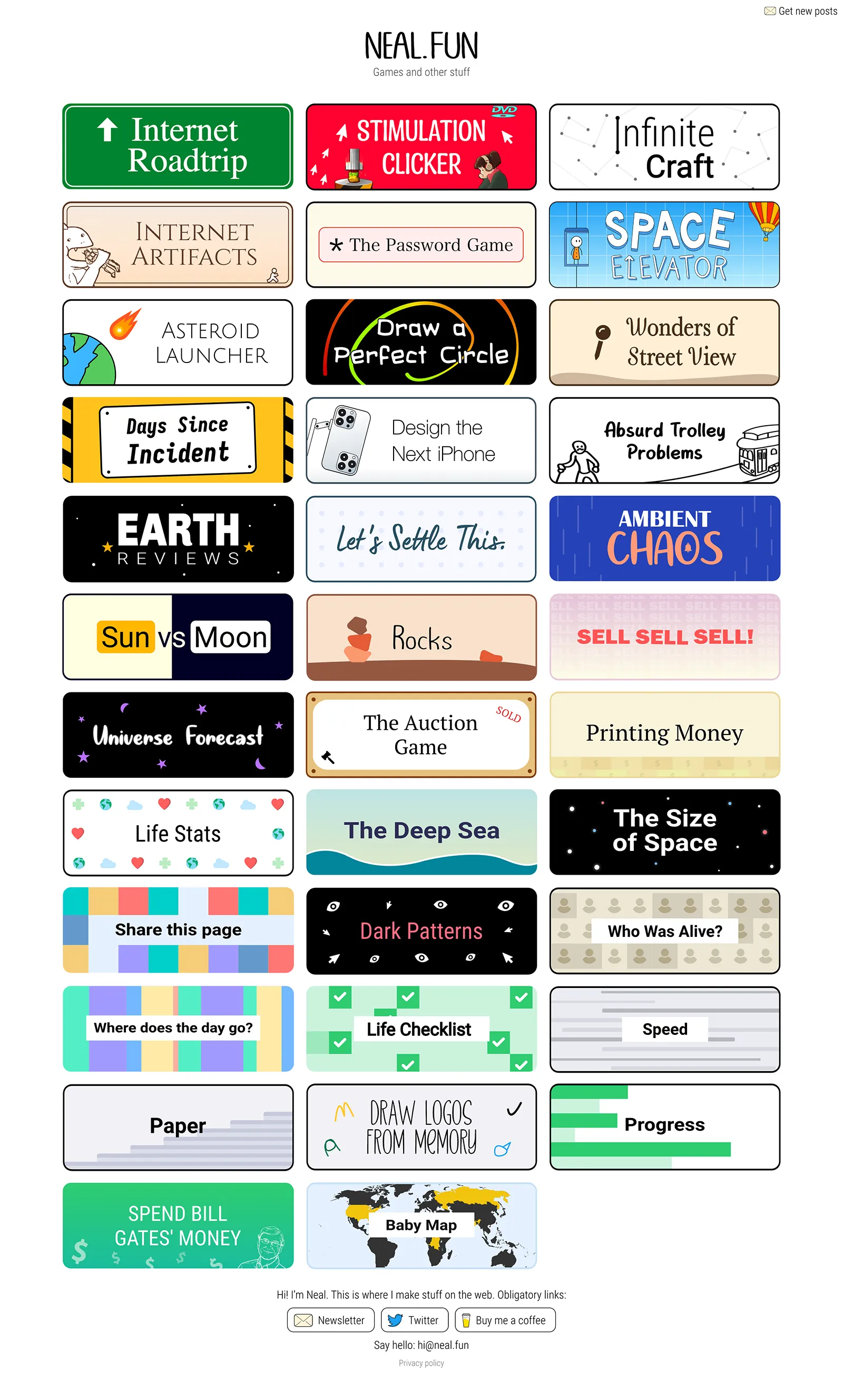The width and height of the screenshot is (843, 1400).
Task: Tap Buy me a coffee
Action: click(x=505, y=1320)
